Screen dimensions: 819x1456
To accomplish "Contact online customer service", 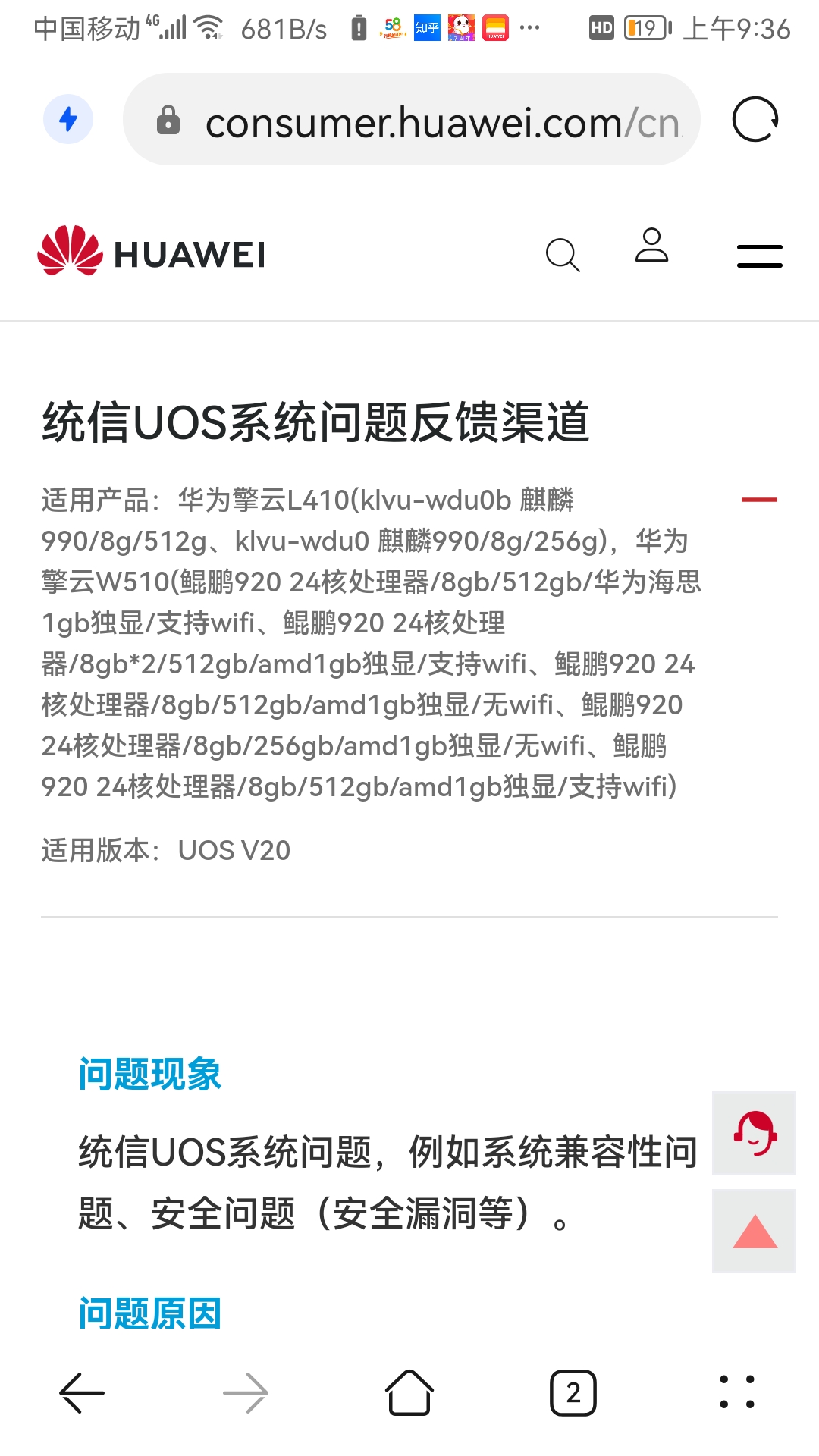I will pyautogui.click(x=754, y=1133).
